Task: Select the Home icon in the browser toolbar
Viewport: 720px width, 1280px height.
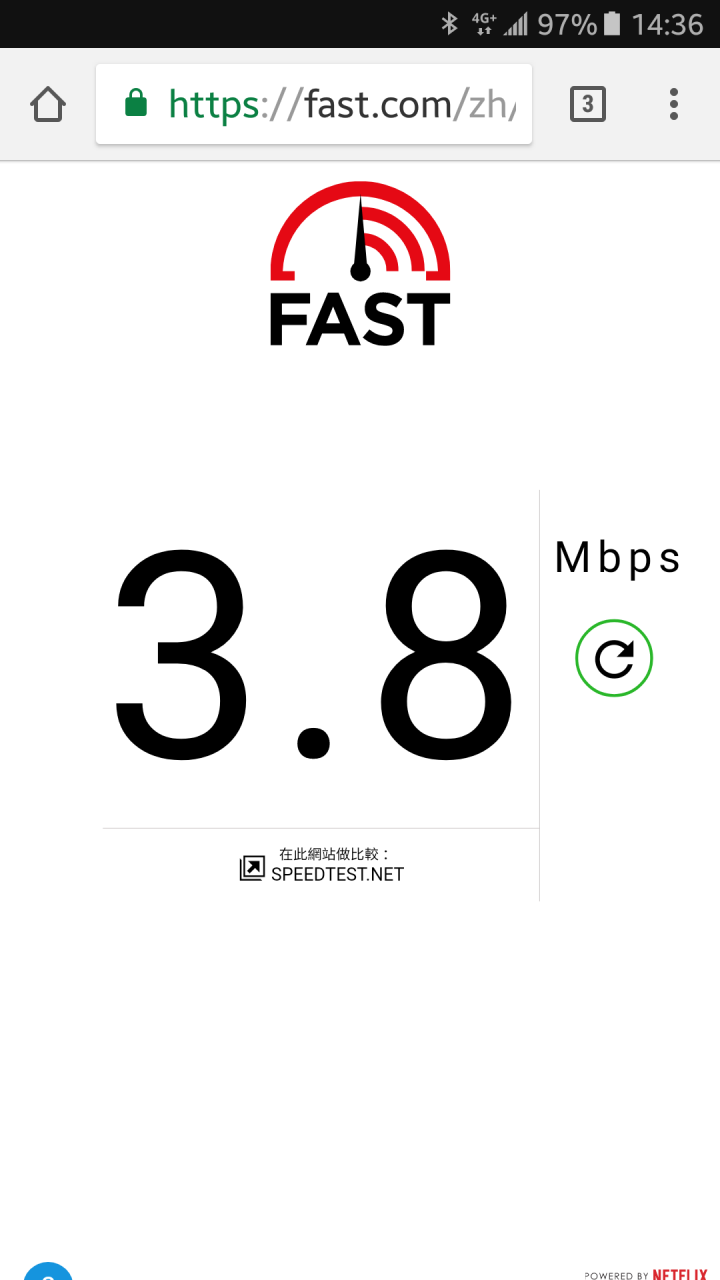Action: 47,103
